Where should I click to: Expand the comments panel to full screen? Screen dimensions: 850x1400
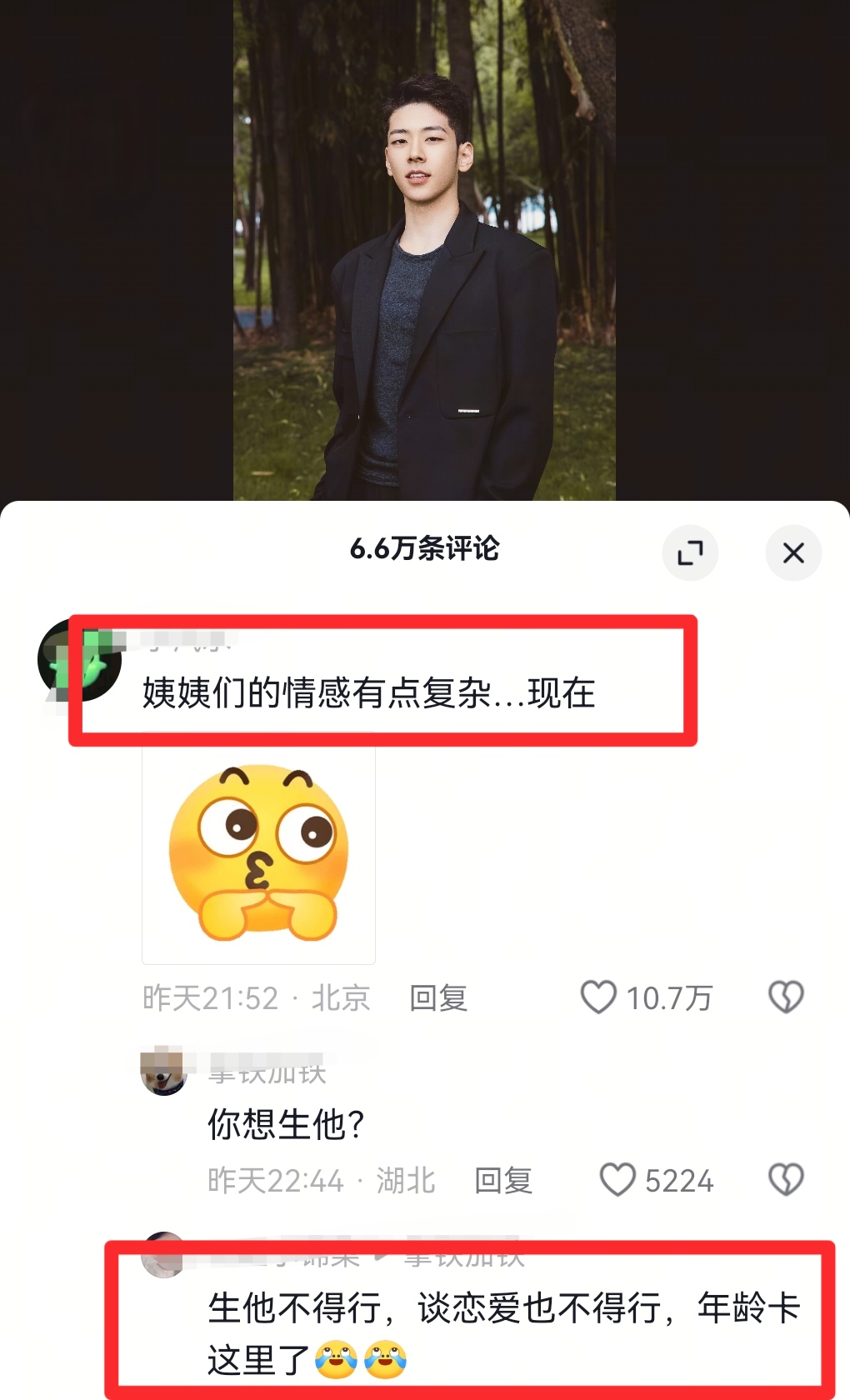(x=690, y=552)
